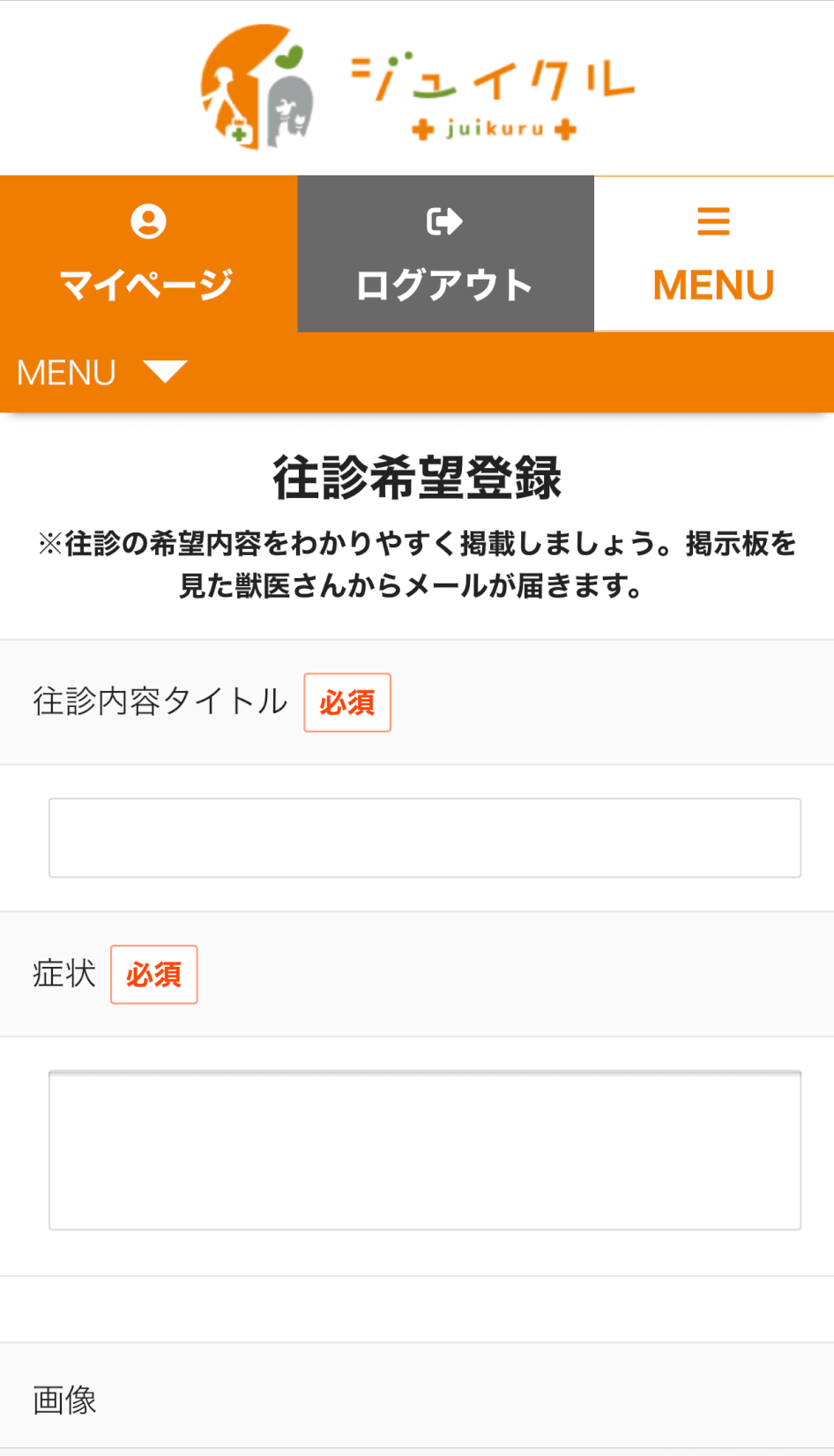Tap the ログアウト button
Image resolution: width=834 pixels, height=1456 pixels.
tap(446, 254)
